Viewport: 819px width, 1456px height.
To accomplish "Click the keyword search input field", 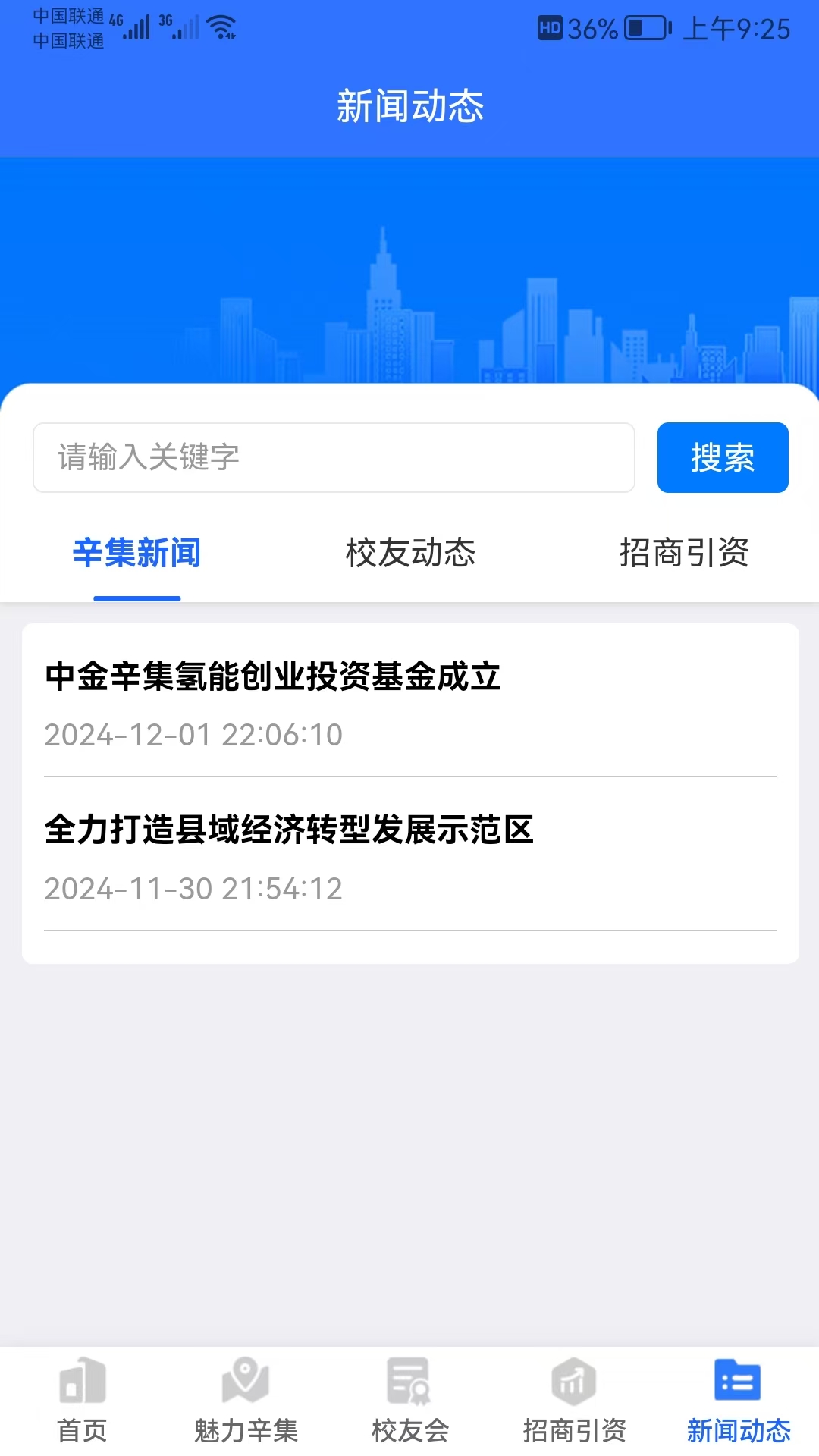I will click(x=334, y=457).
